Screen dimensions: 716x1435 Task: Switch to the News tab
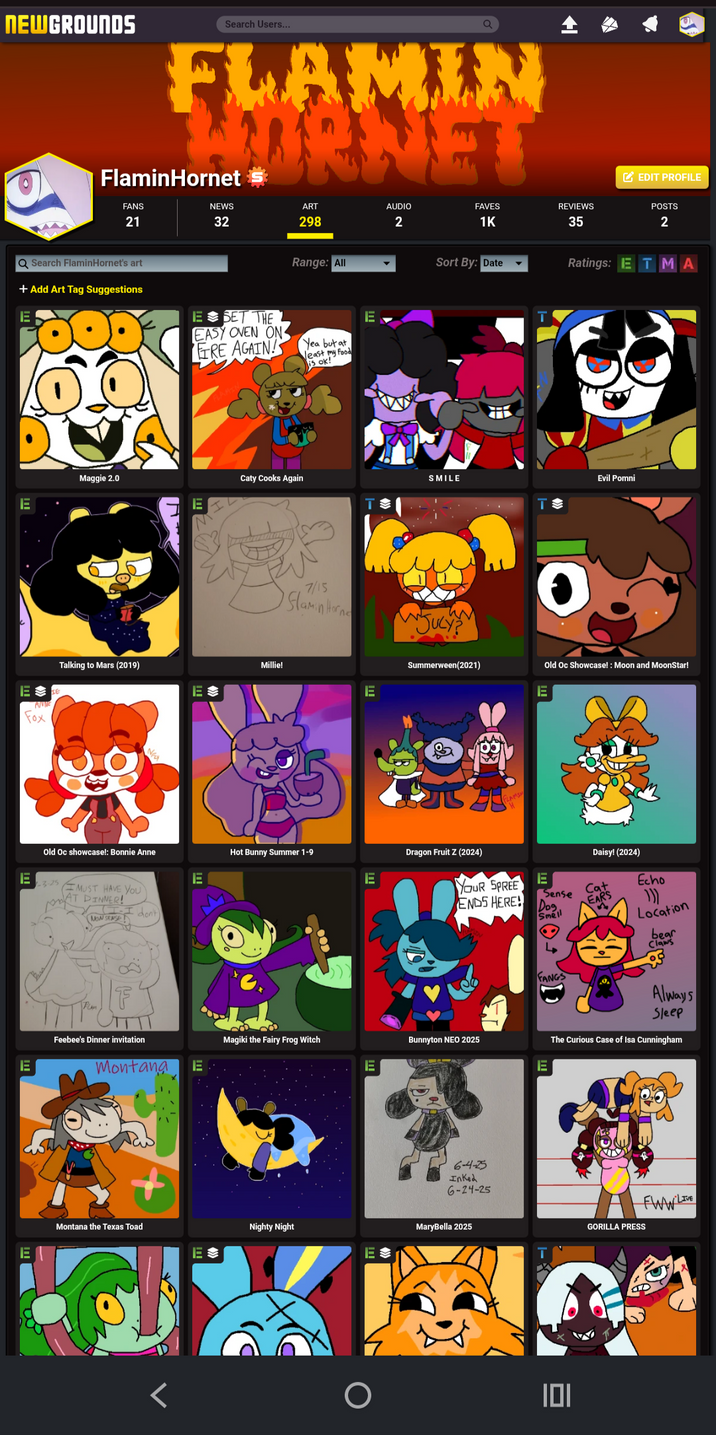coord(222,215)
